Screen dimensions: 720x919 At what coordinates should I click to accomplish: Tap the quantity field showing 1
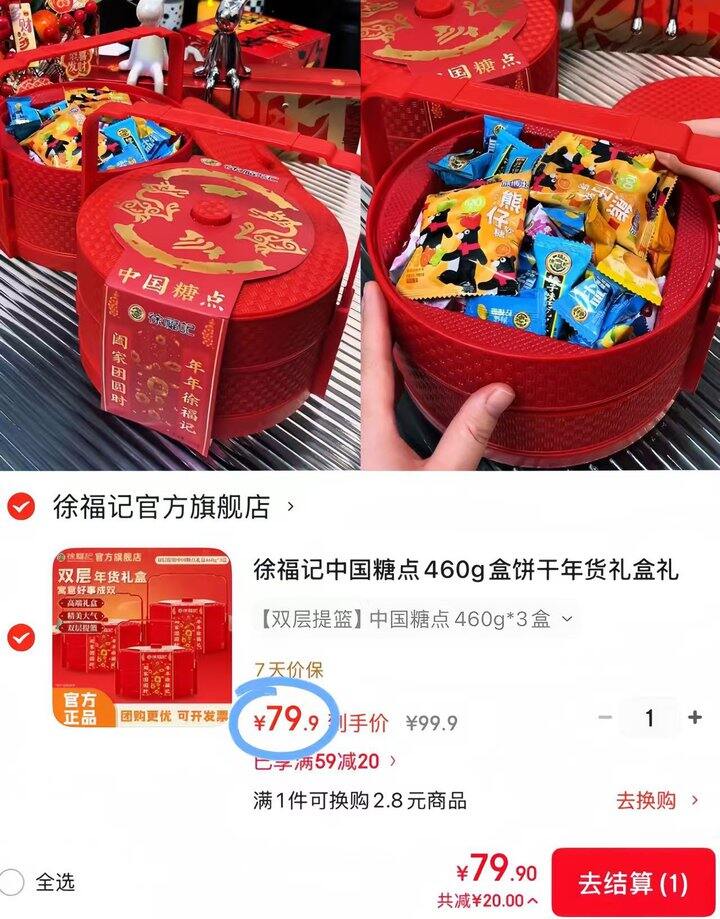pos(652,718)
